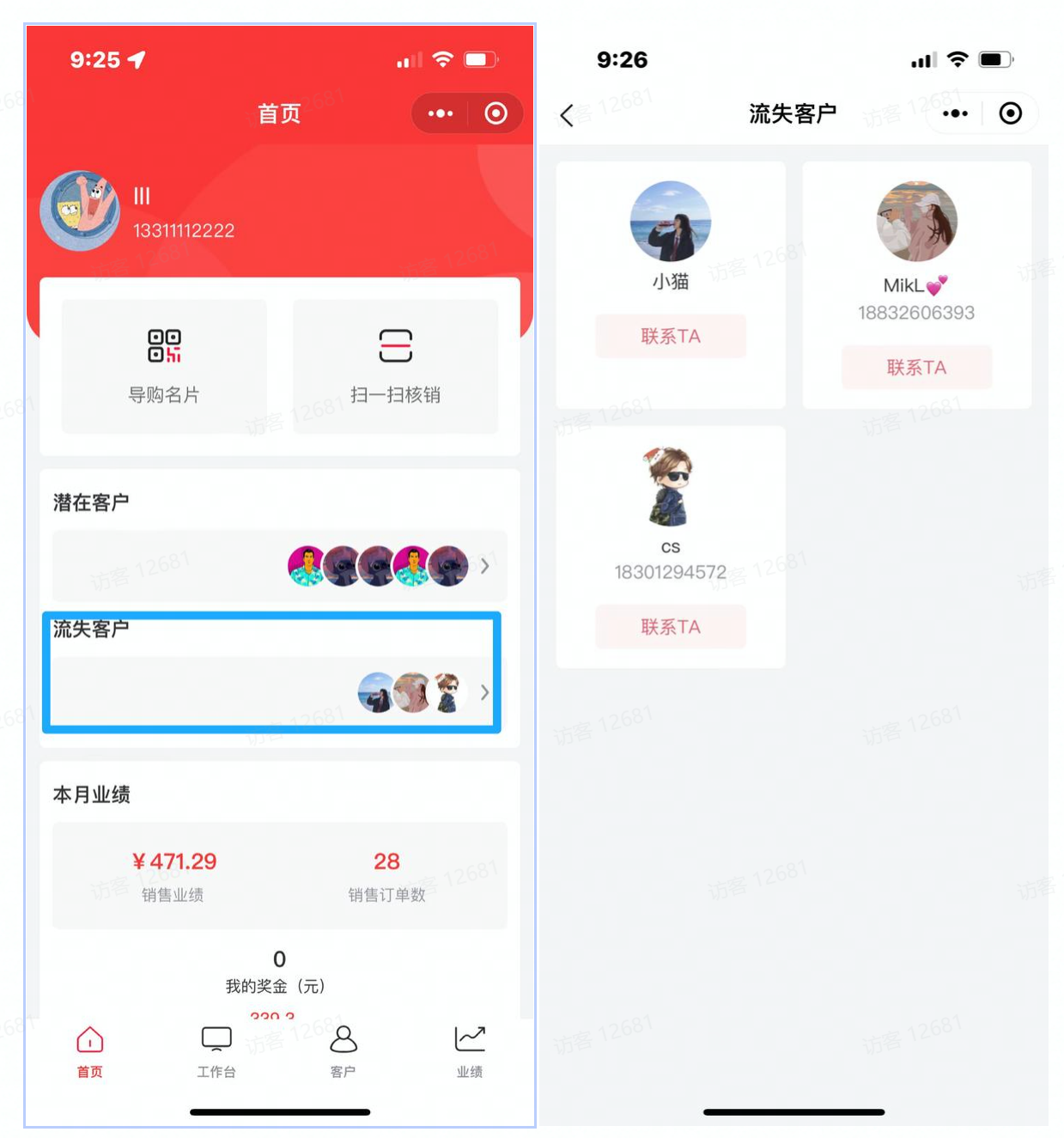This screenshot has height=1138, width=1064.
Task: Open 导购名片 card
Action: pos(164,366)
